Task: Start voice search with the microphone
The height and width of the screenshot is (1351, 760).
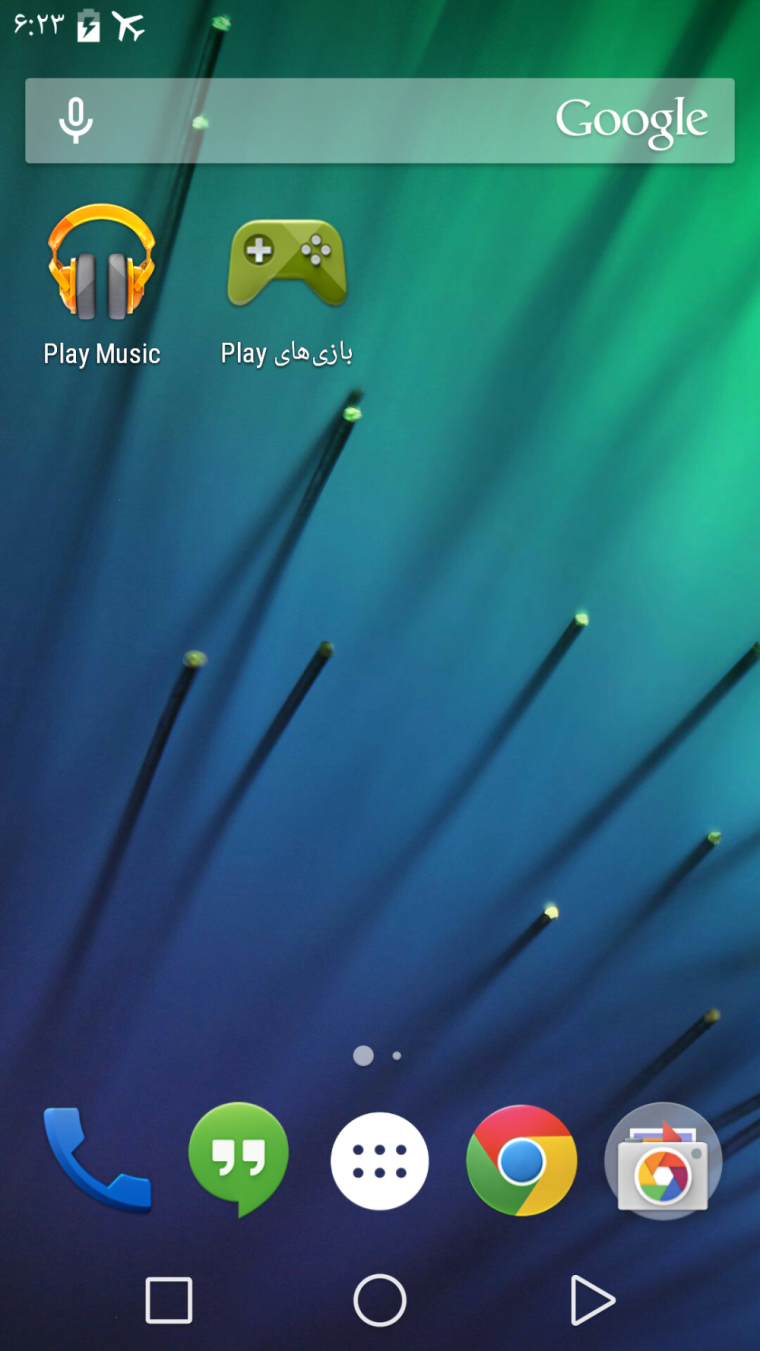Action: coord(75,121)
